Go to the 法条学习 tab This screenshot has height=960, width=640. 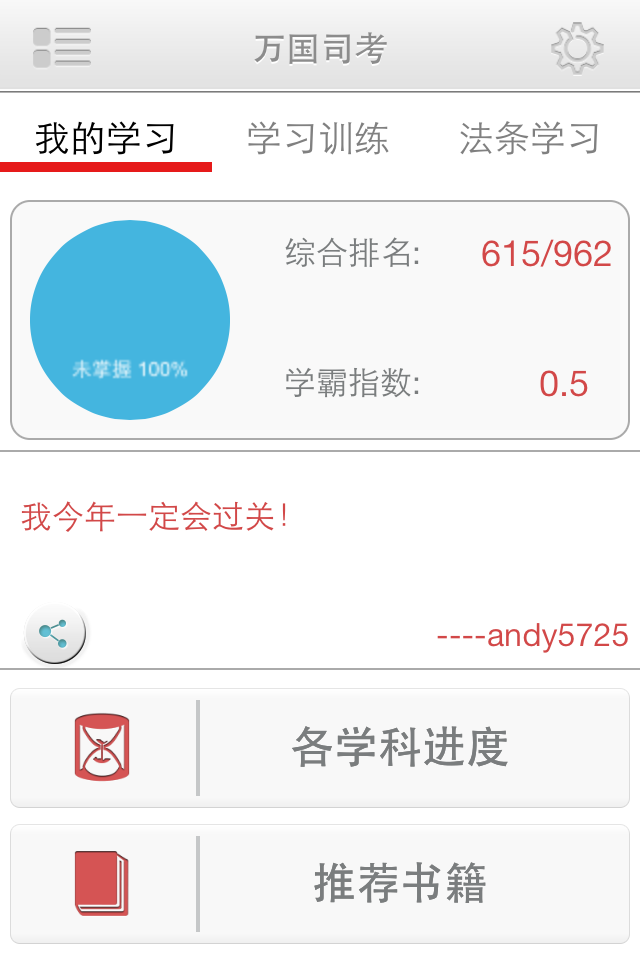(x=529, y=139)
